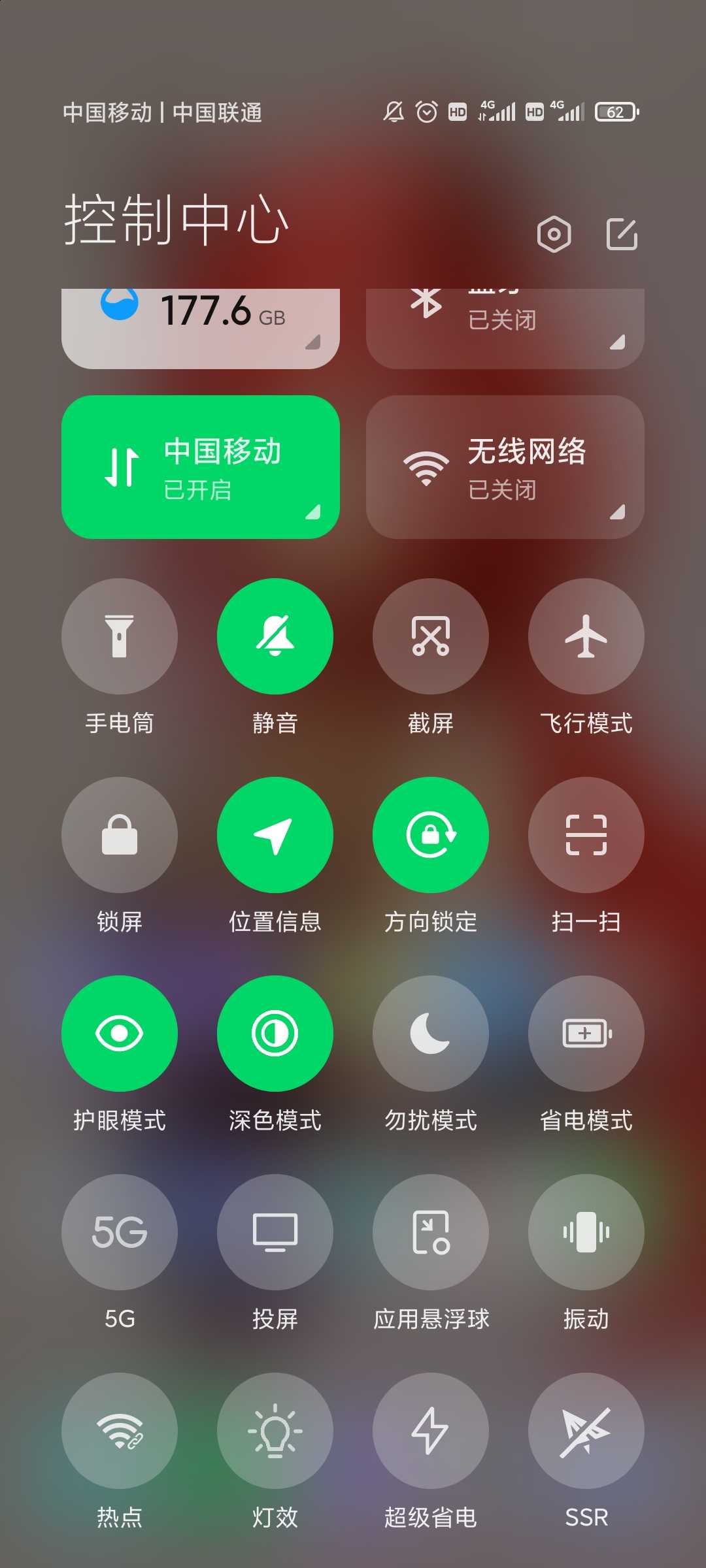Enable 勿扰模式 do not disturb
Screen dimensions: 706x1568
click(x=431, y=1034)
